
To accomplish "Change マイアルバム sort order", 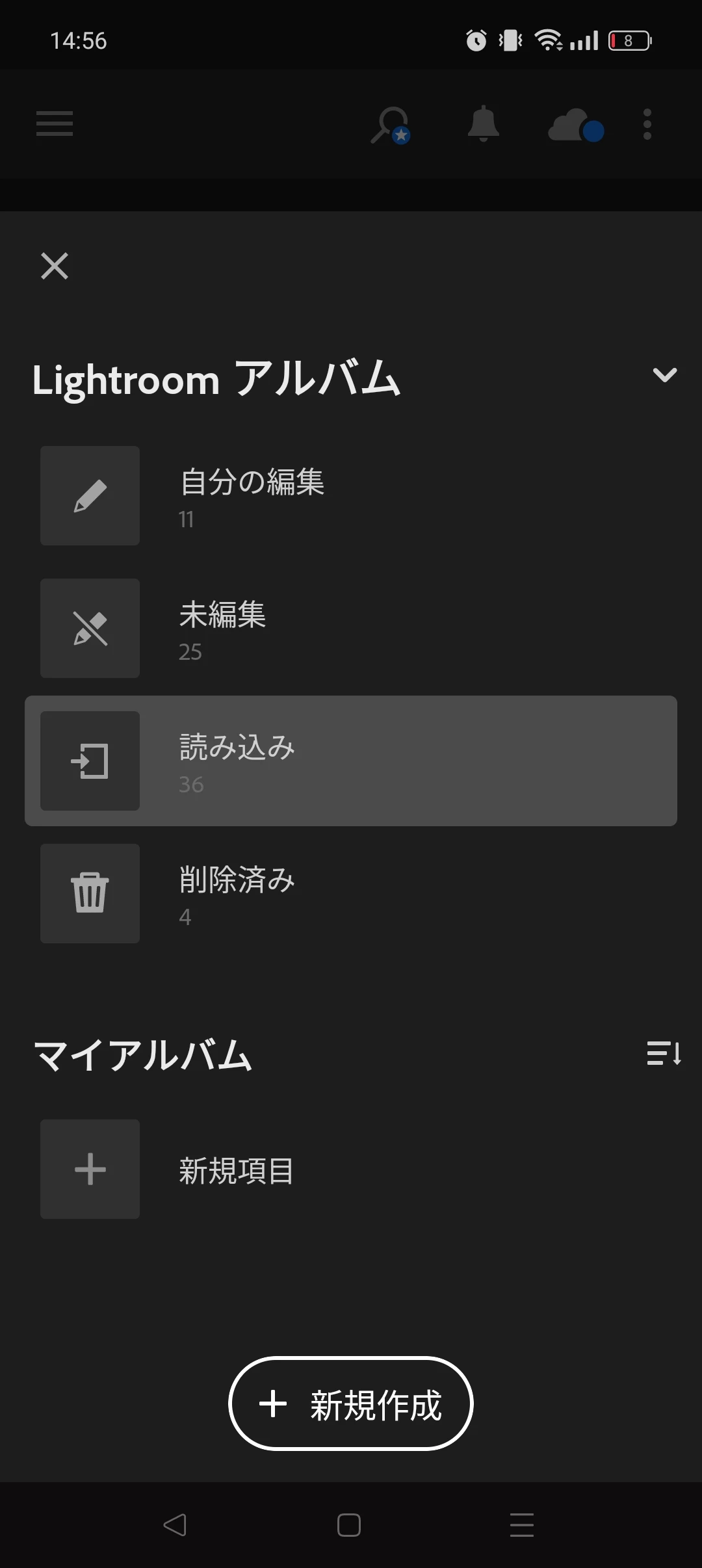I will click(664, 1053).
